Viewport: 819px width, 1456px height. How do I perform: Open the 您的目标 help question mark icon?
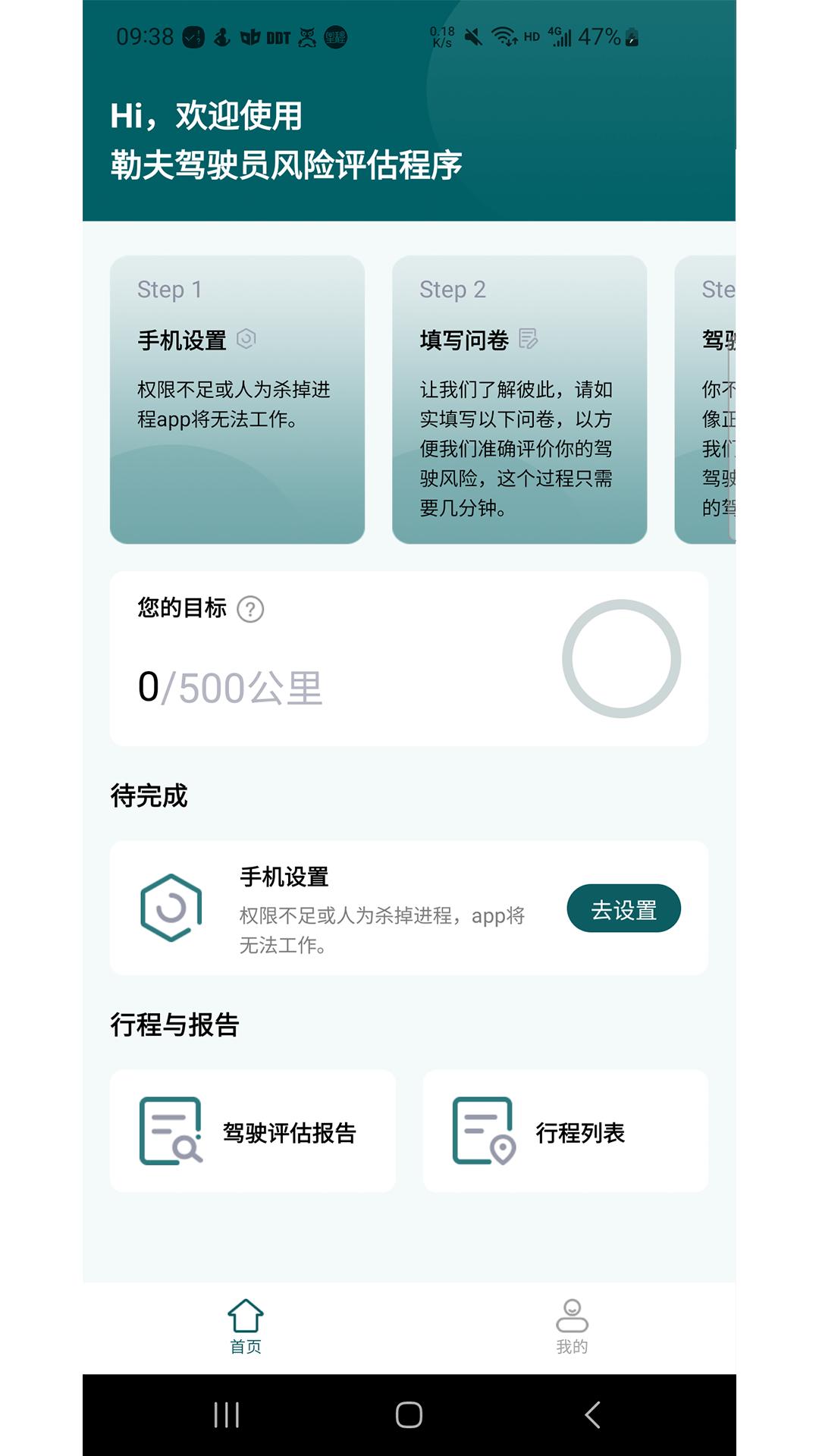coord(250,609)
